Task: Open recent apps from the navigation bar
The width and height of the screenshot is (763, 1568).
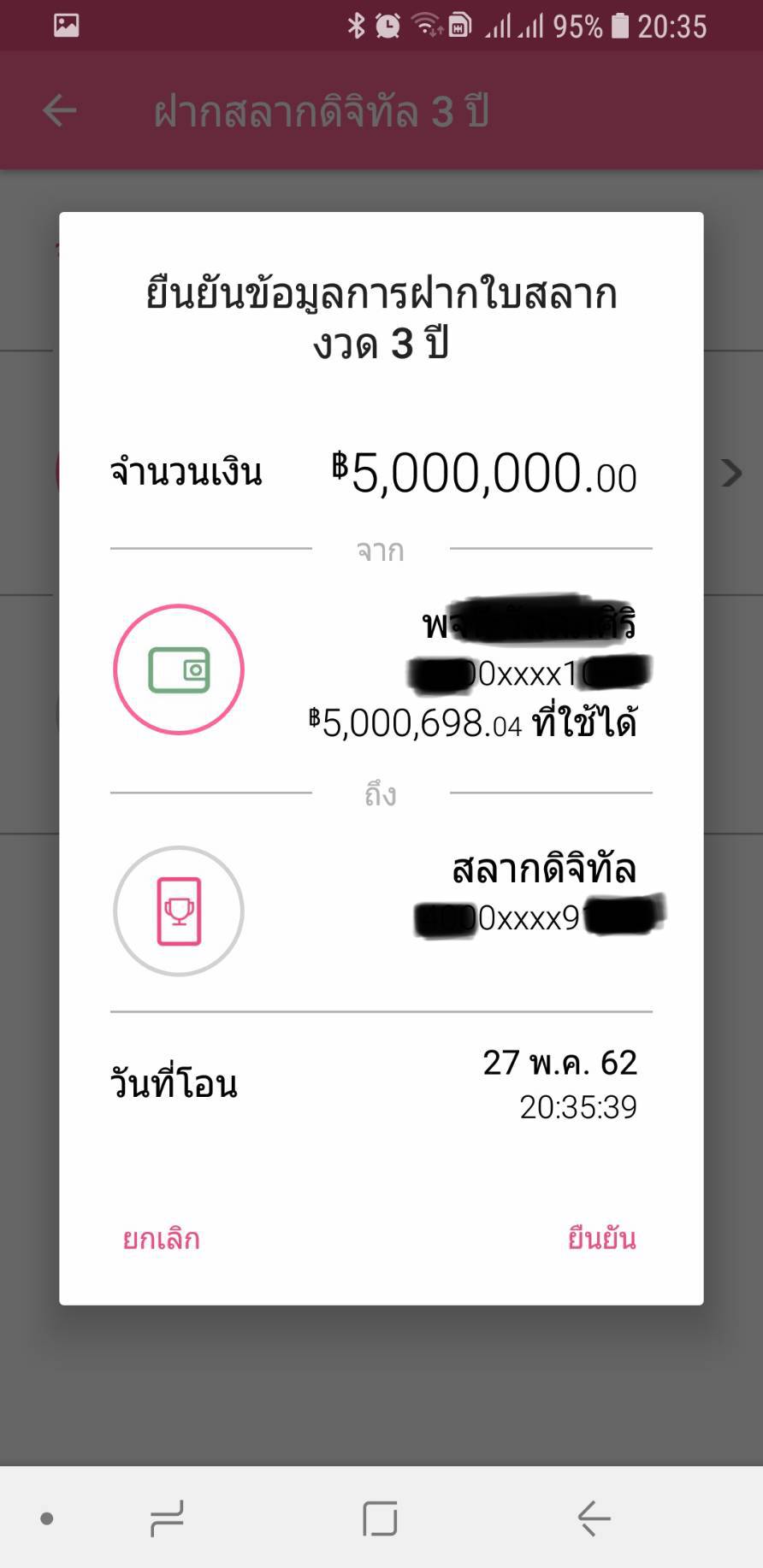Action: coord(166,1518)
